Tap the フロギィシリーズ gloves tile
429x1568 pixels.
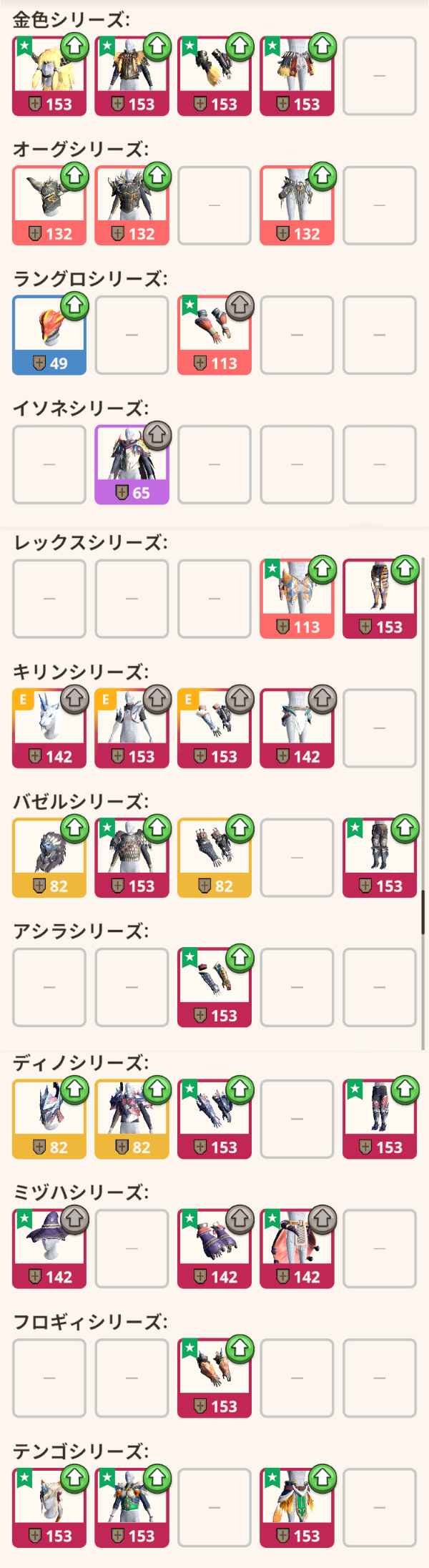(214, 1378)
